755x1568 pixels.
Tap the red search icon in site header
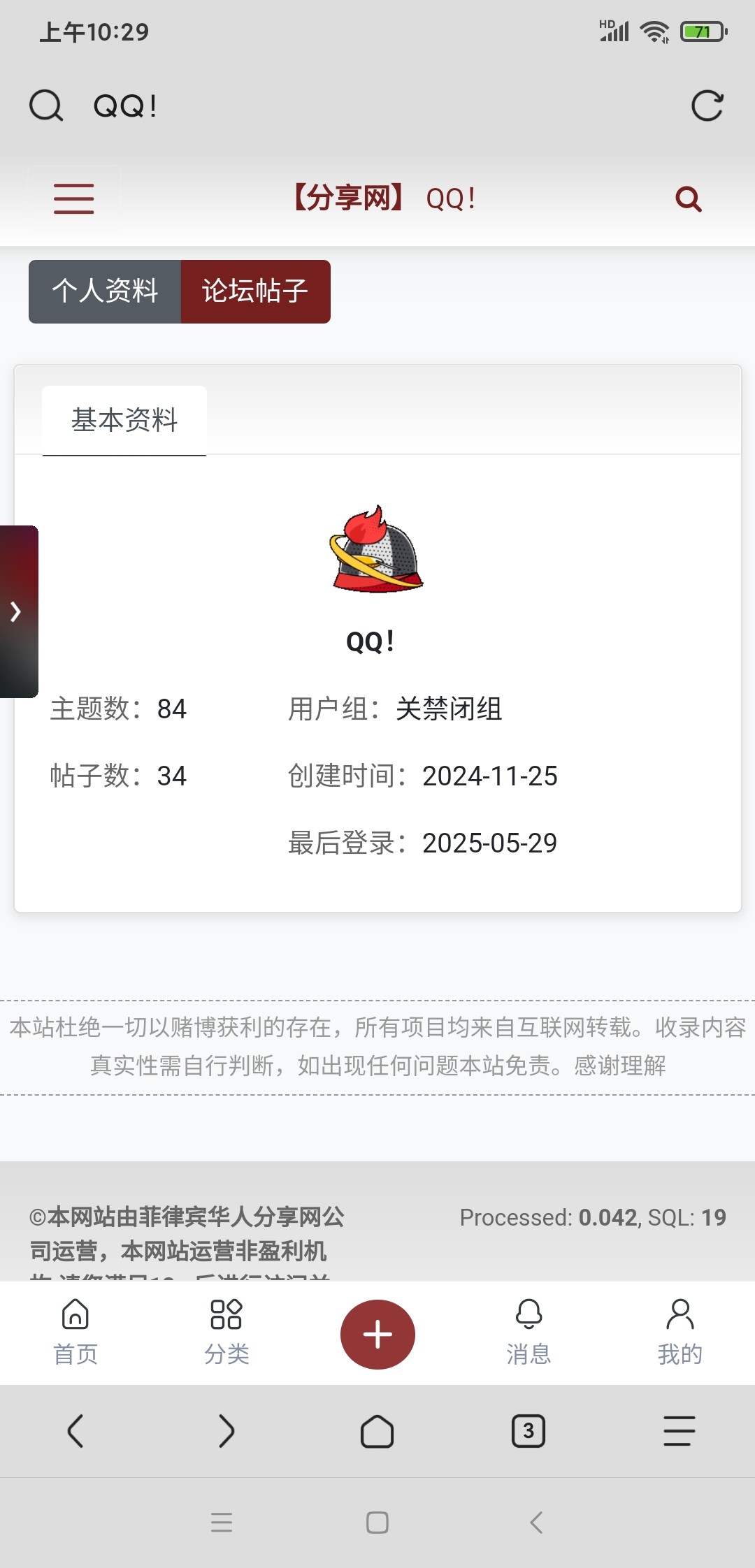(688, 199)
